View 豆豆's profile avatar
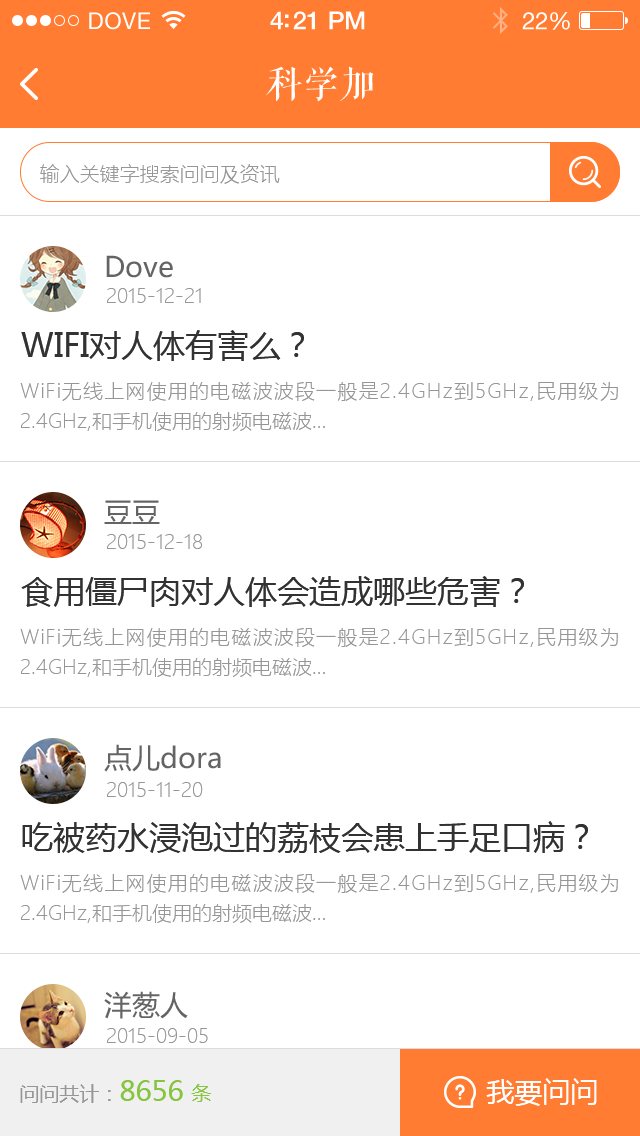Image resolution: width=640 pixels, height=1136 pixels. pos(53,525)
